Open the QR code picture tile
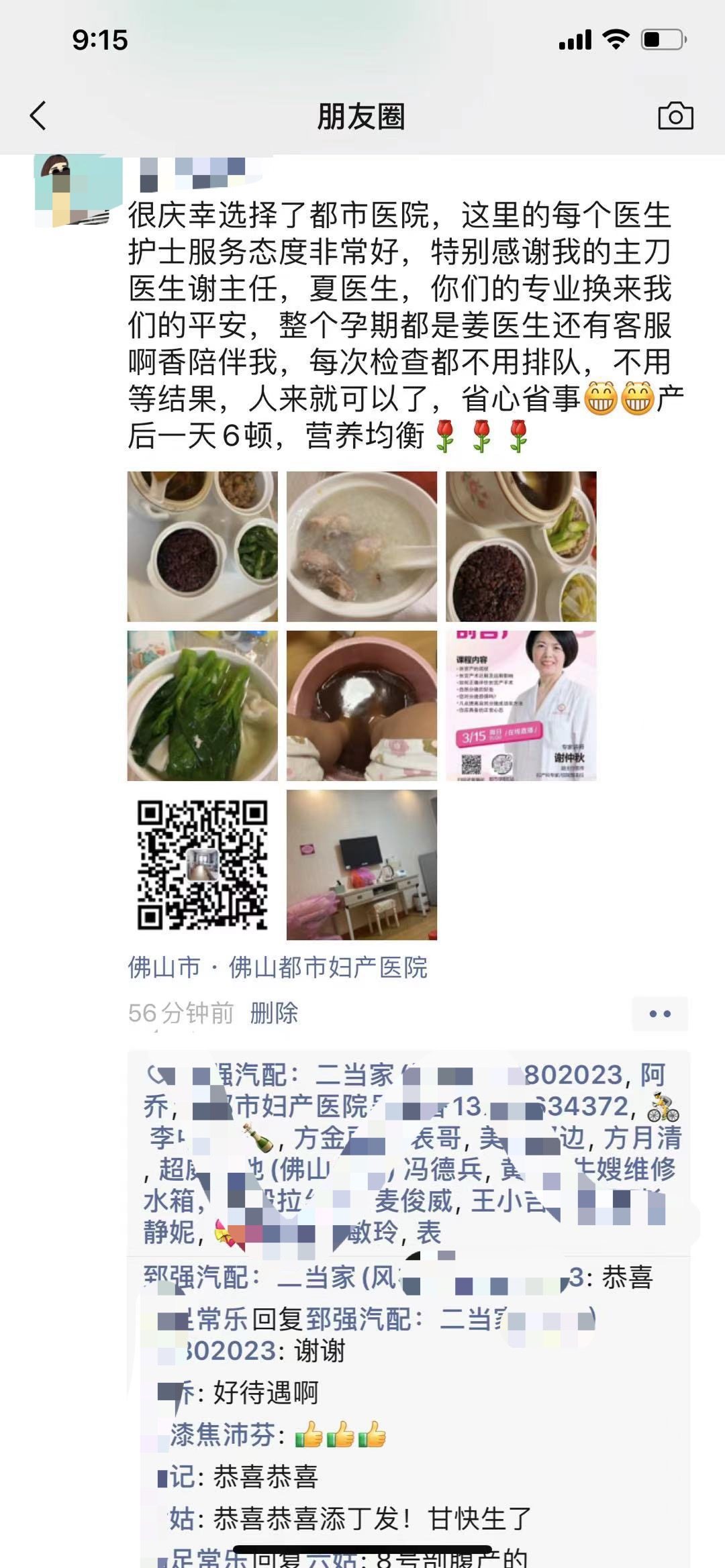 click(x=202, y=864)
